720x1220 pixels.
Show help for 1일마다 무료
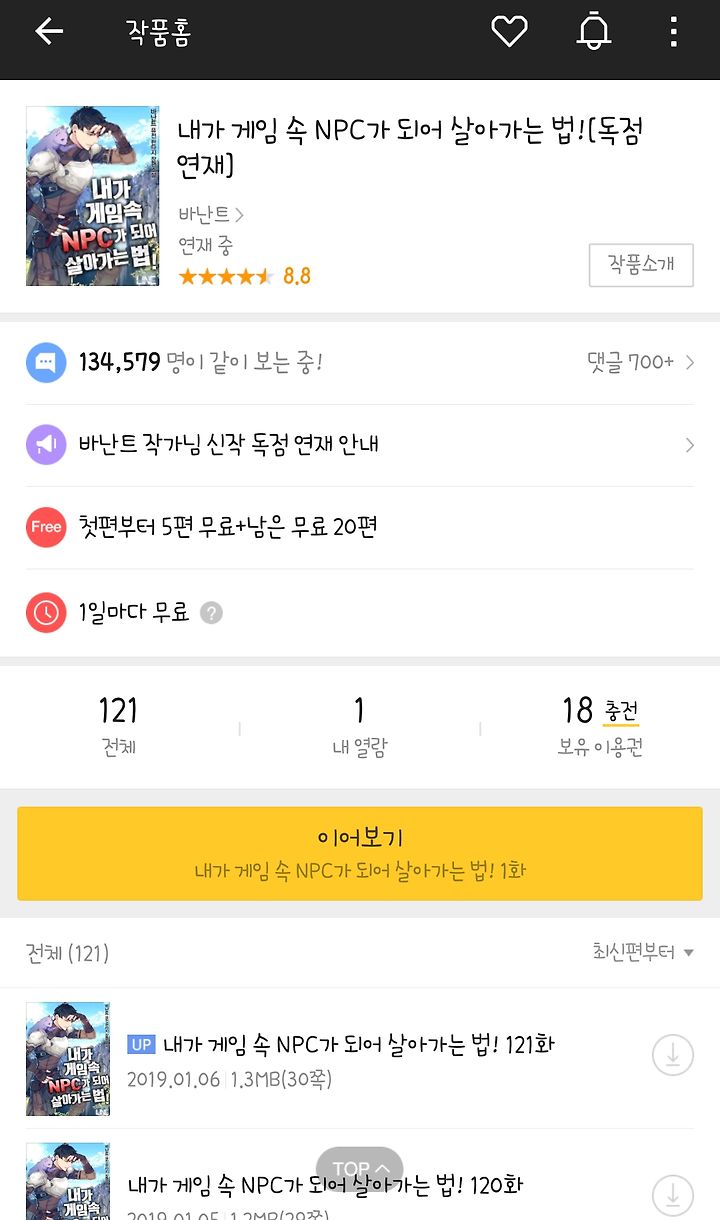(211, 613)
